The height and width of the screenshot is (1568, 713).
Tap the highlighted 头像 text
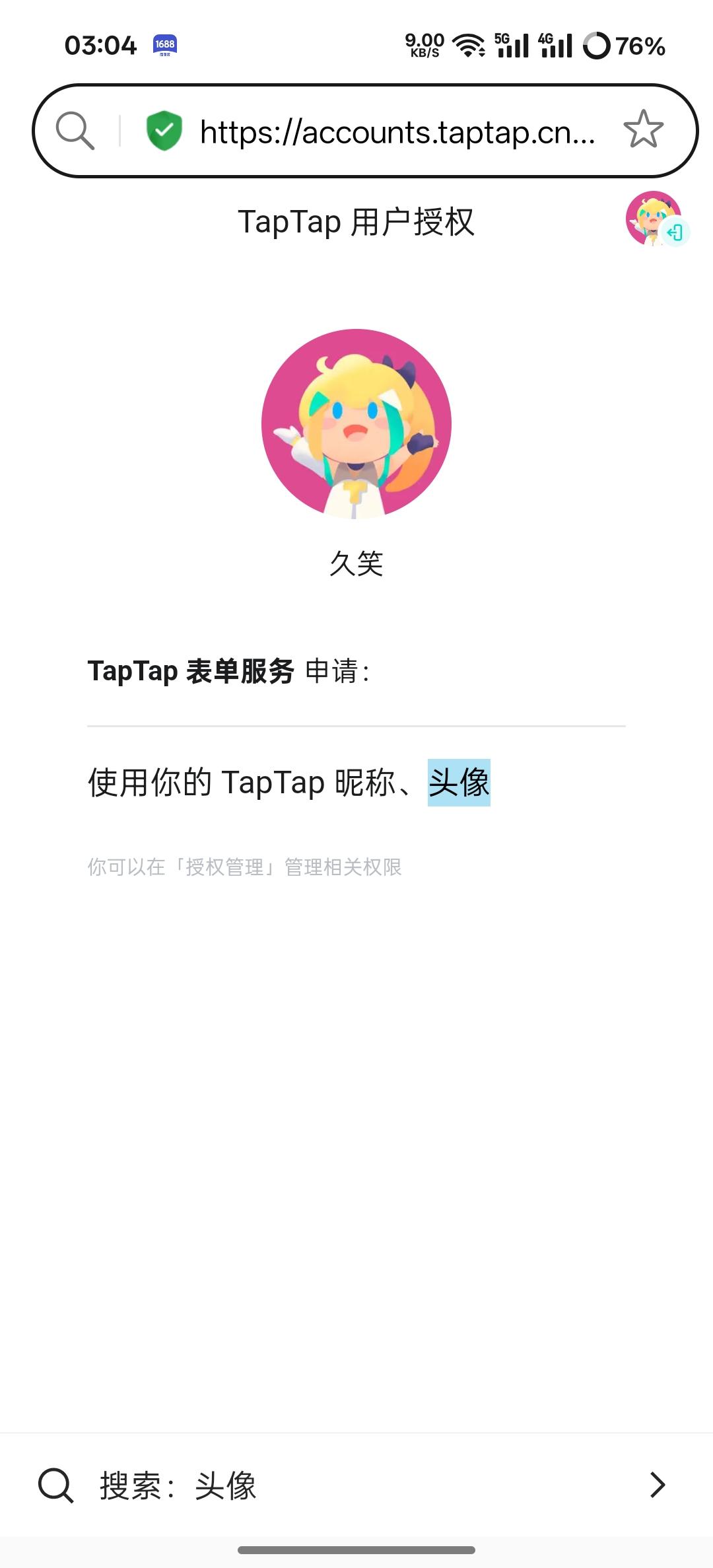pos(458,783)
